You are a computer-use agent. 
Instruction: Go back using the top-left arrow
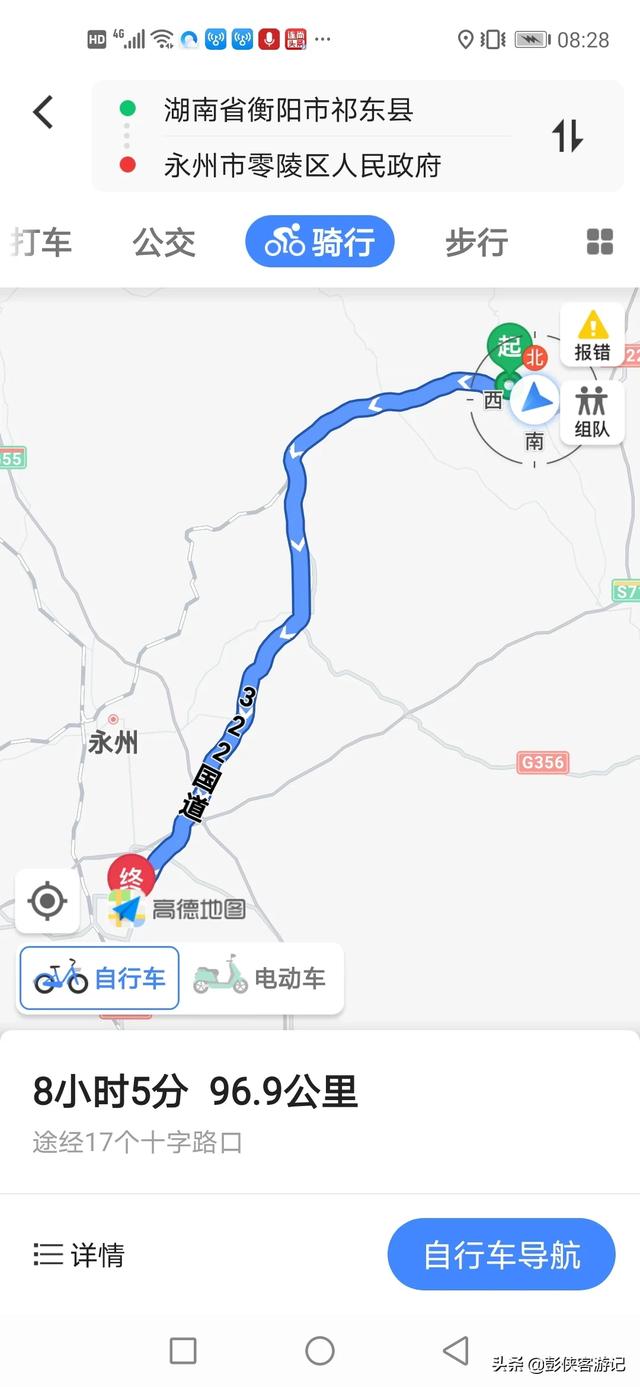point(43,111)
